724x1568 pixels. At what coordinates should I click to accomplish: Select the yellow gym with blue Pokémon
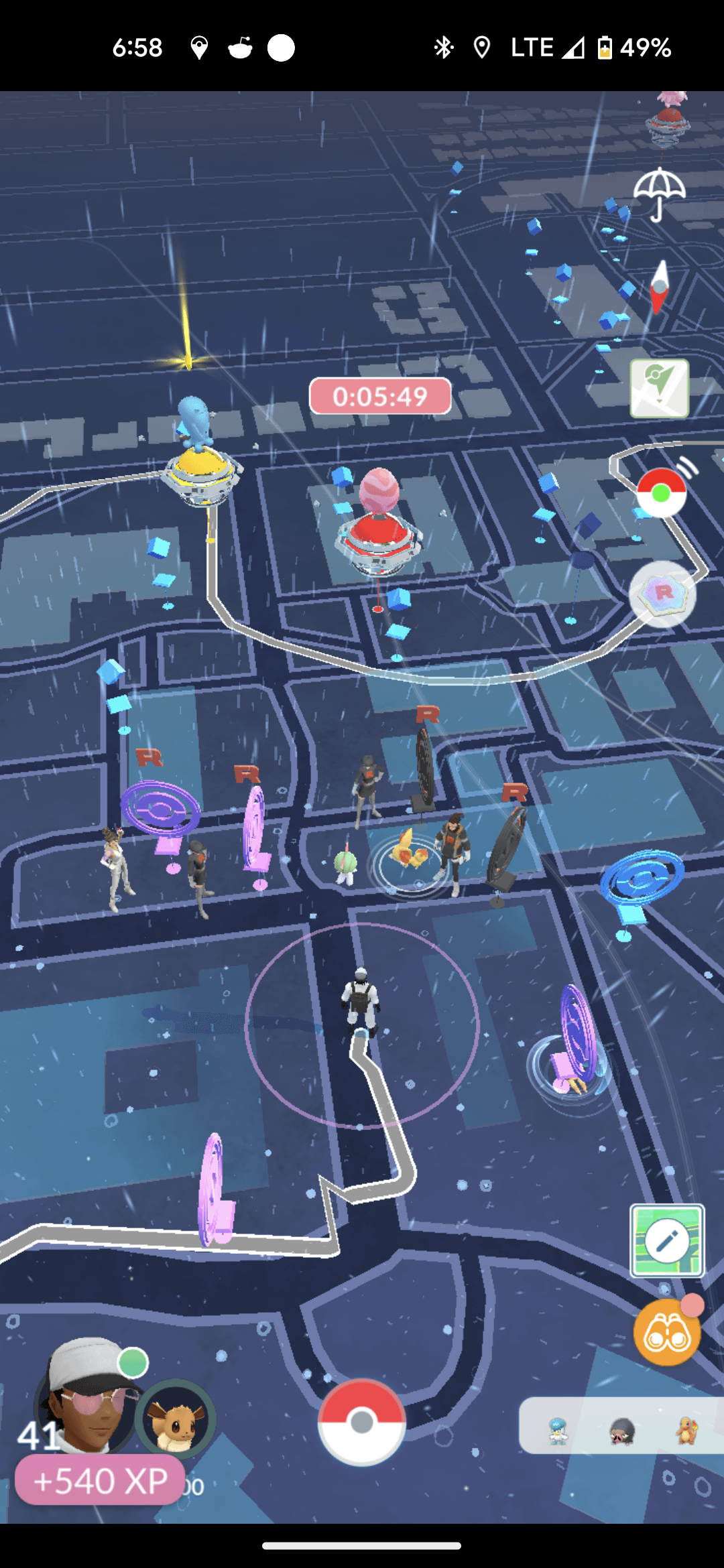pyautogui.click(x=200, y=462)
